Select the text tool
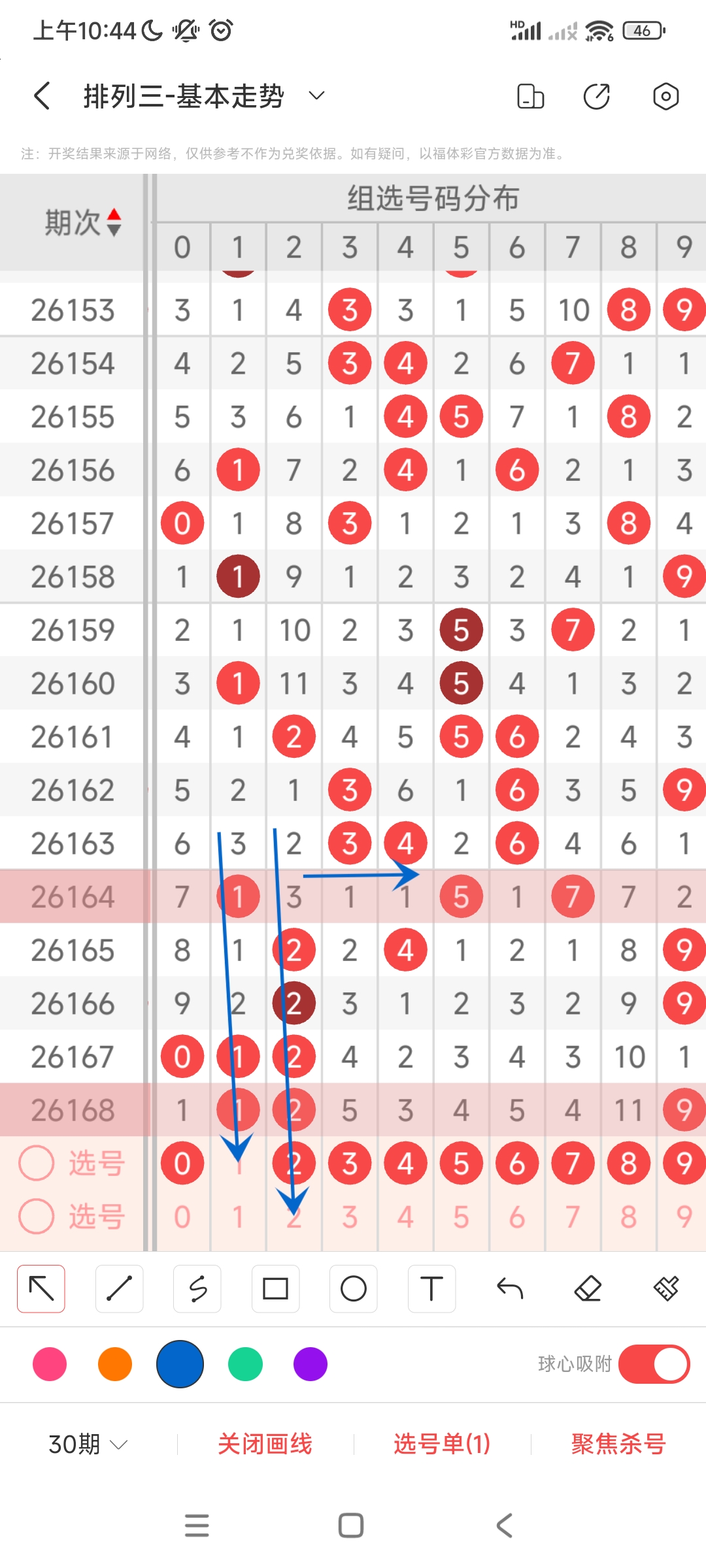The image size is (706, 1568). [431, 1288]
